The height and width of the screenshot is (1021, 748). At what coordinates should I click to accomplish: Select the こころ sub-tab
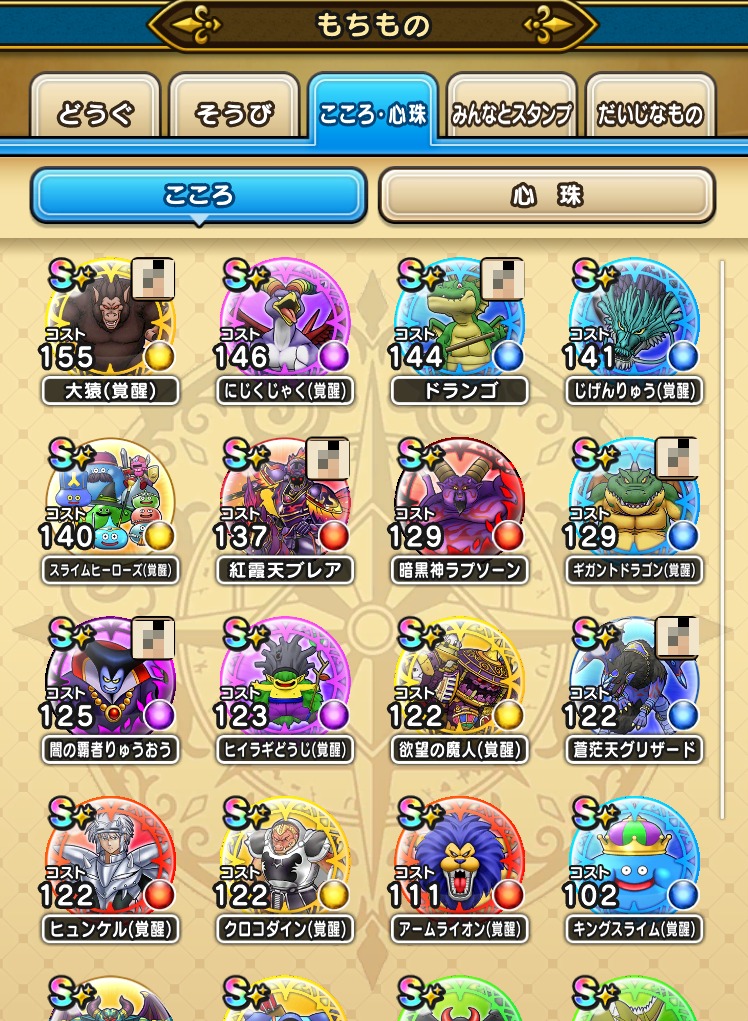[x=199, y=195]
